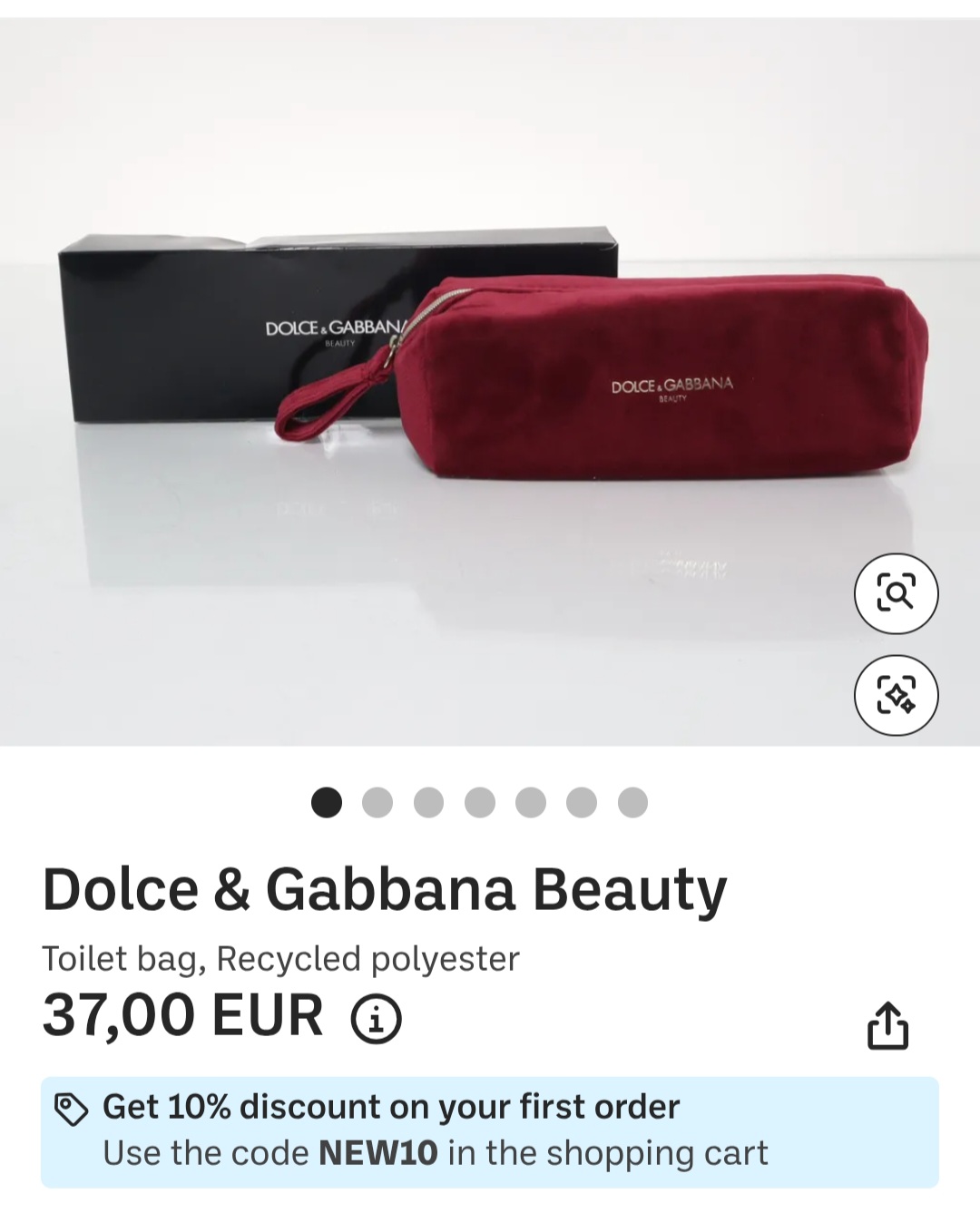Open the toilet bag product photo
The height and width of the screenshot is (1213, 980).
(x=490, y=381)
